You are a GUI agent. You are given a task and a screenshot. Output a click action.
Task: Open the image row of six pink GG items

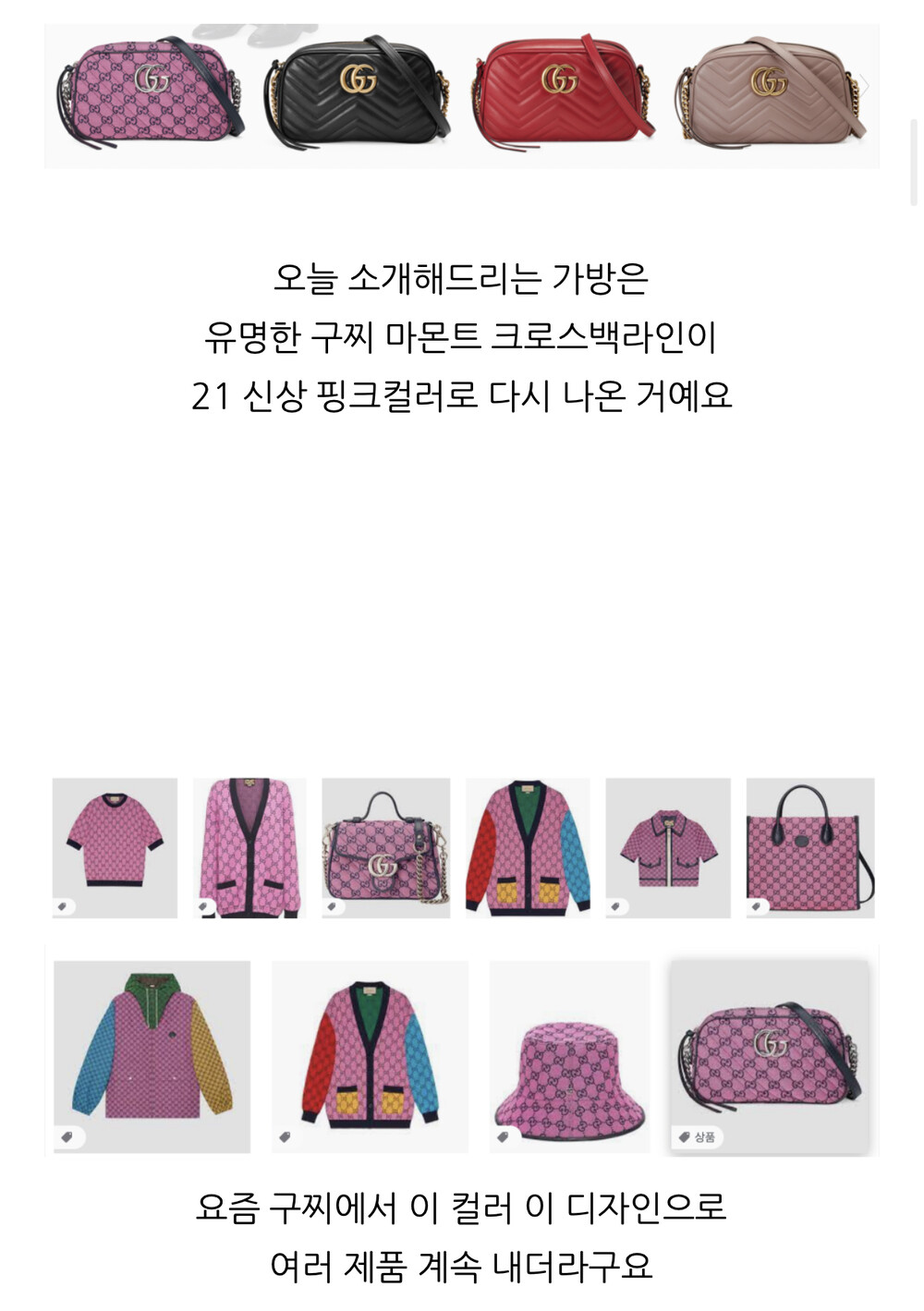(x=463, y=848)
